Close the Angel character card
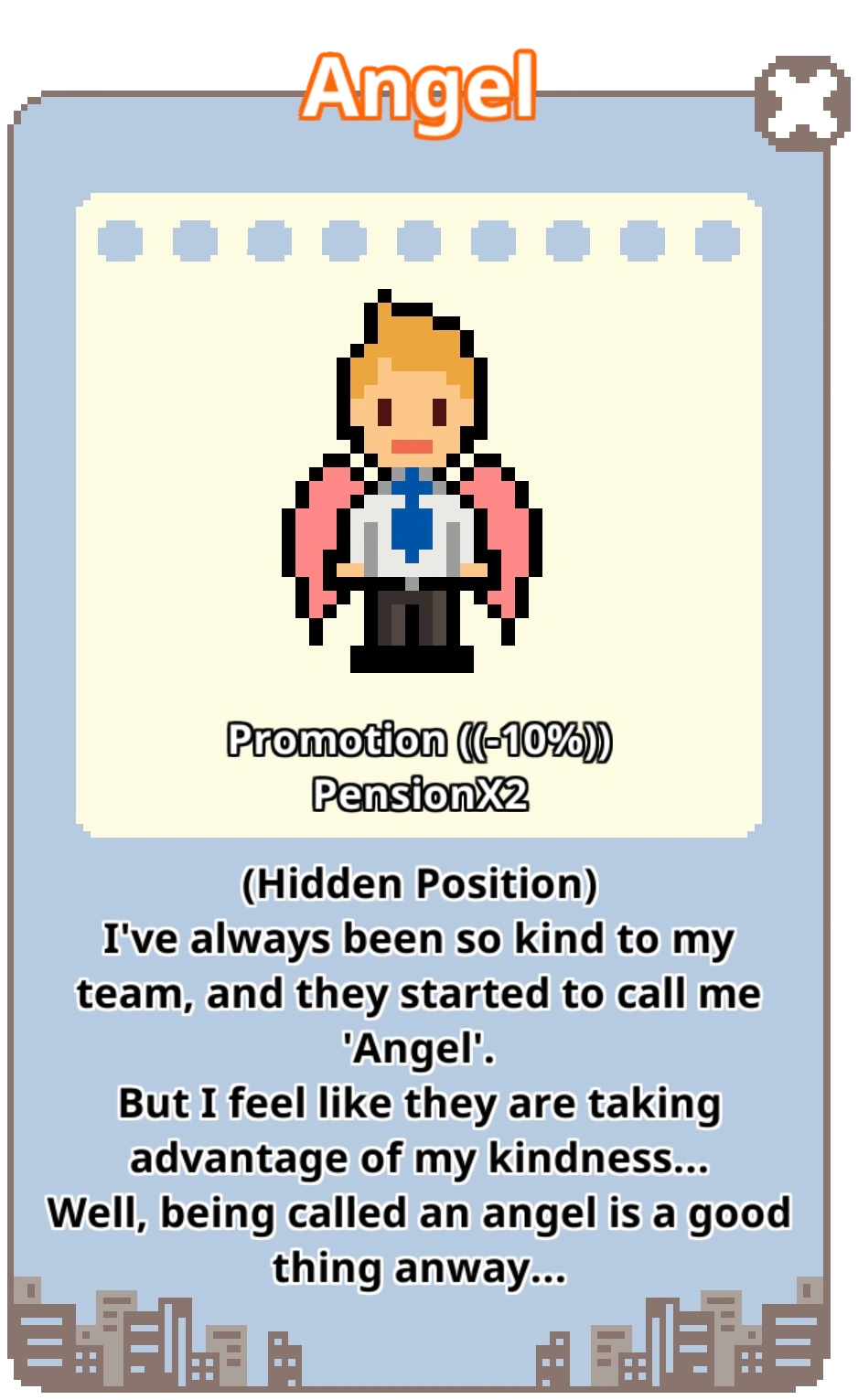 click(802, 103)
